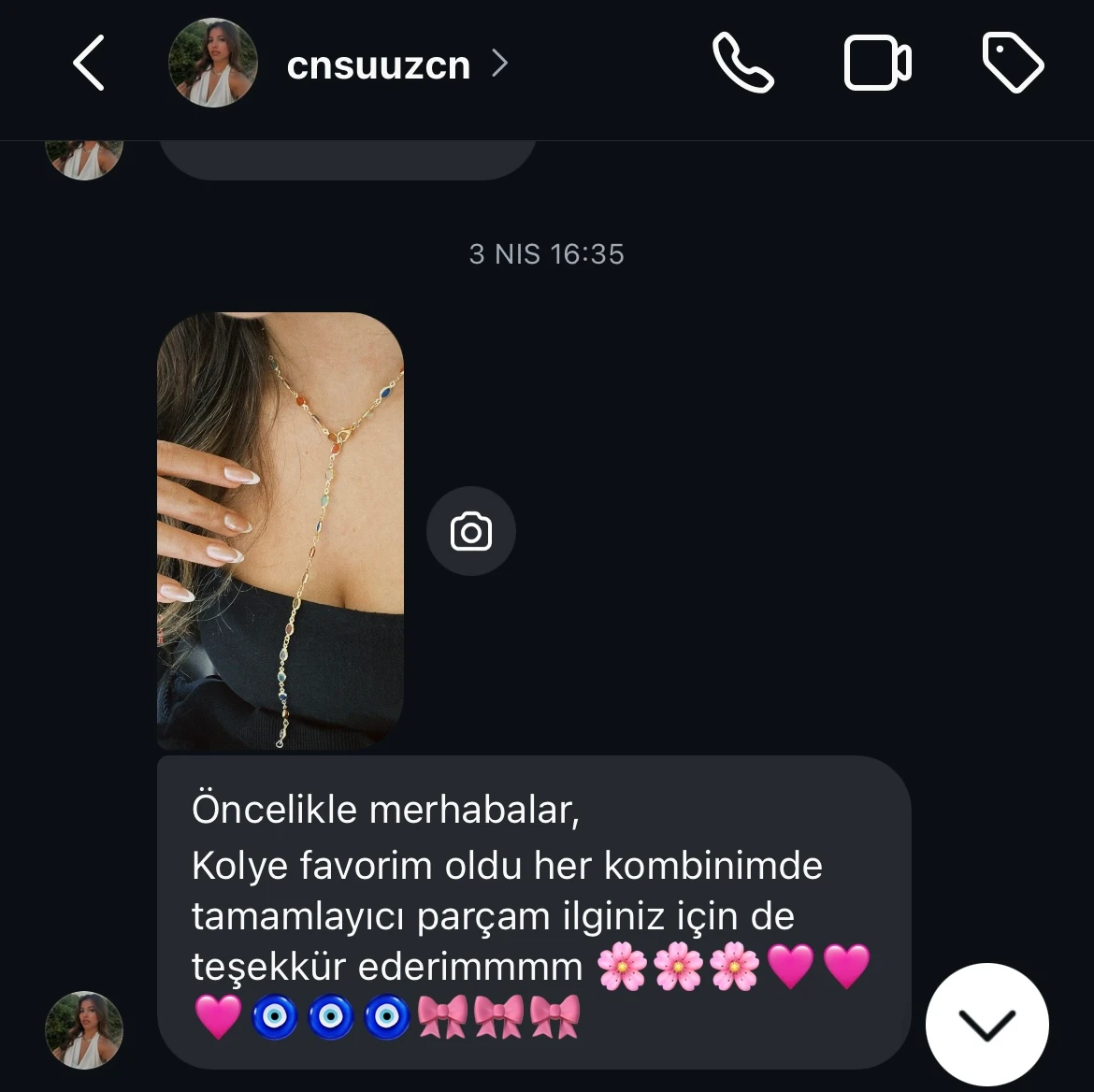Open the label tag options

(1013, 64)
